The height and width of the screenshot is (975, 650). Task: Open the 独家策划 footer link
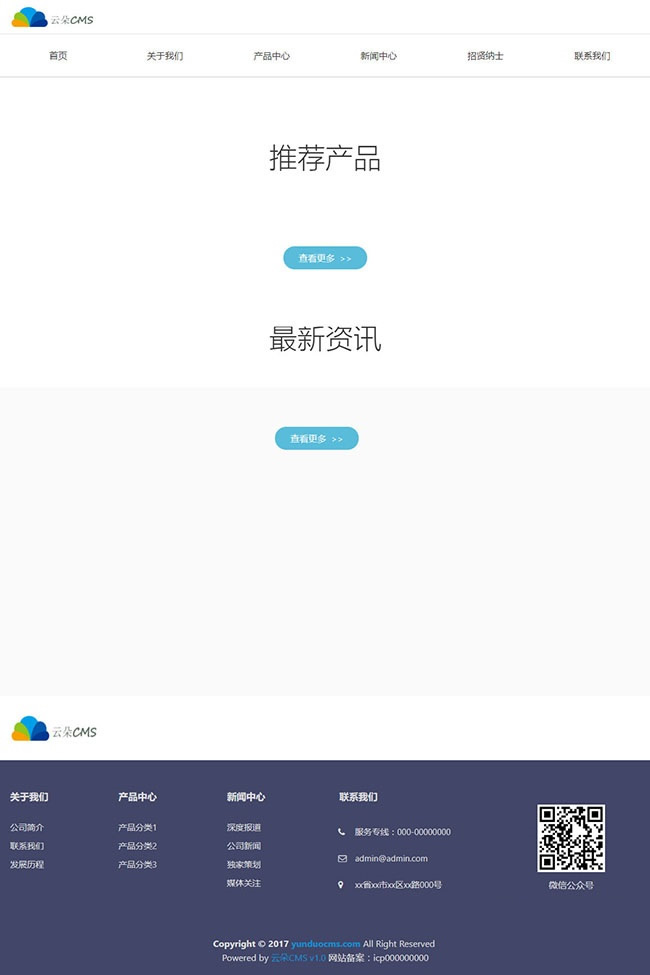244,865
